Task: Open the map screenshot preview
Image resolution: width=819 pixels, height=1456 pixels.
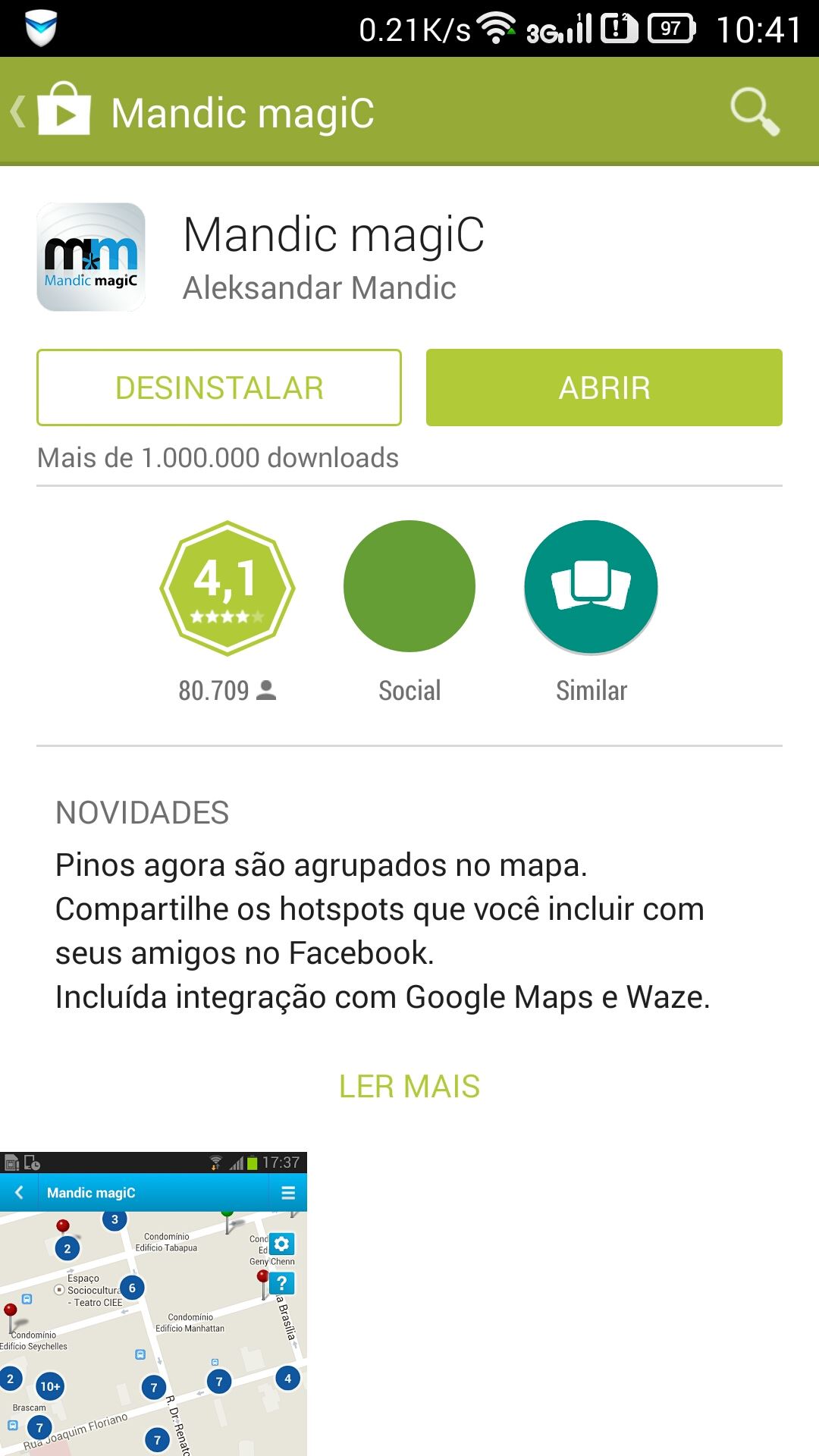Action: 153,1304
